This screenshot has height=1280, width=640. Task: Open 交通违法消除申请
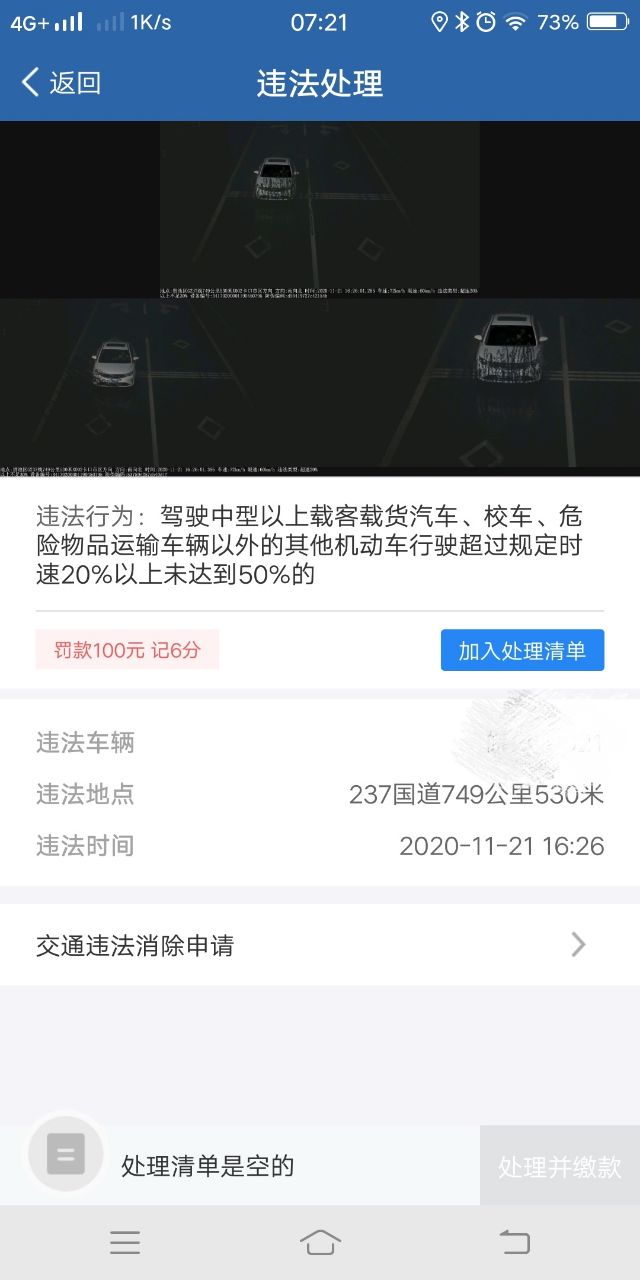coord(320,945)
